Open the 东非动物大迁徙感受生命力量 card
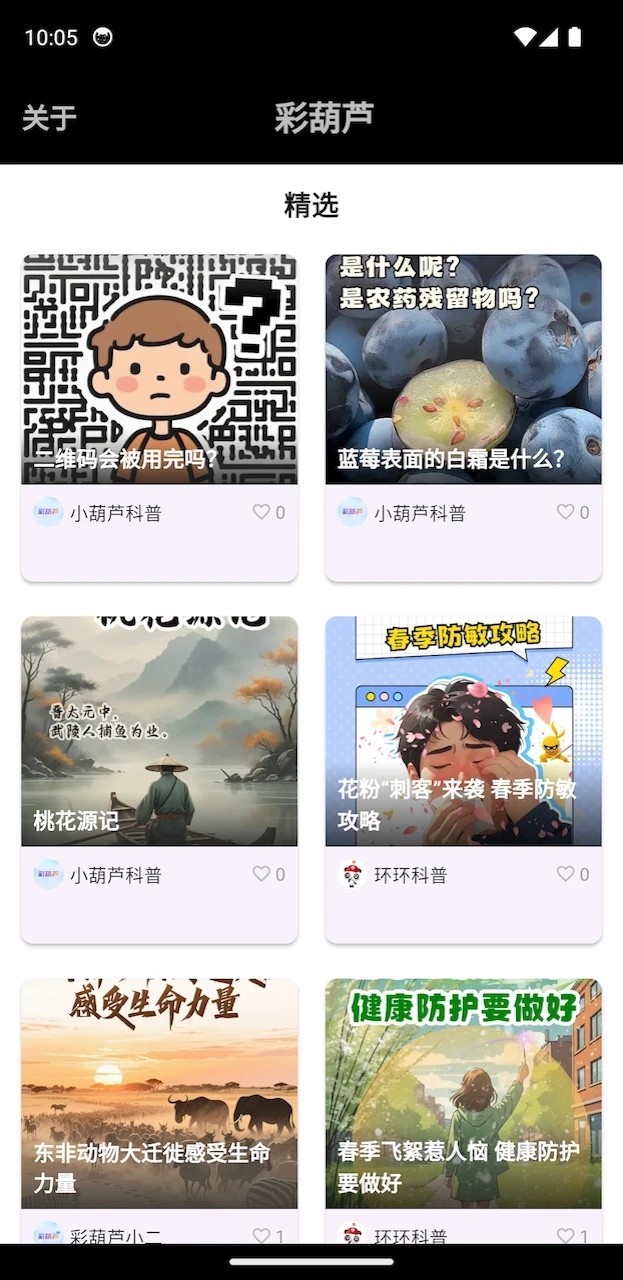The image size is (623, 1280). pyautogui.click(x=159, y=1094)
